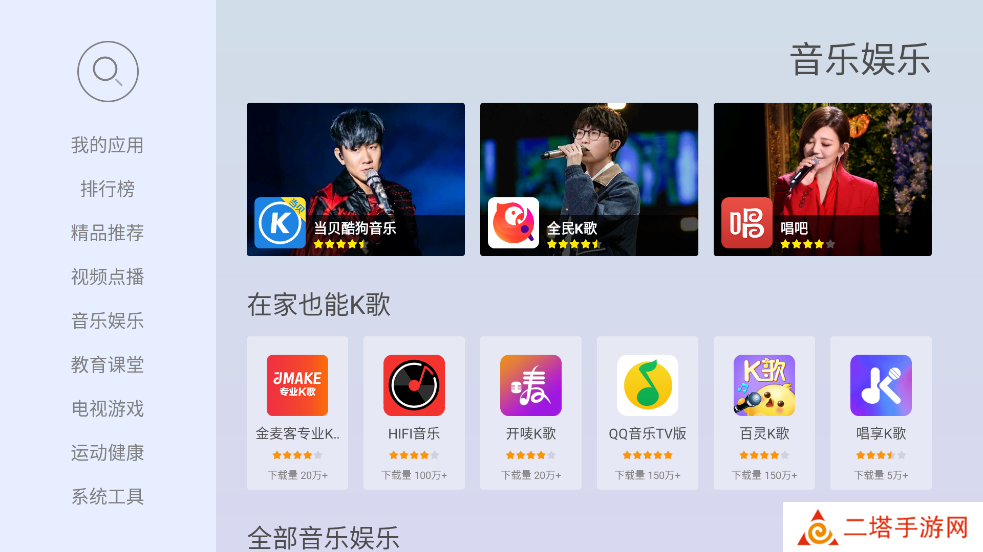Open the 全民K歌 featured banner

coord(588,179)
